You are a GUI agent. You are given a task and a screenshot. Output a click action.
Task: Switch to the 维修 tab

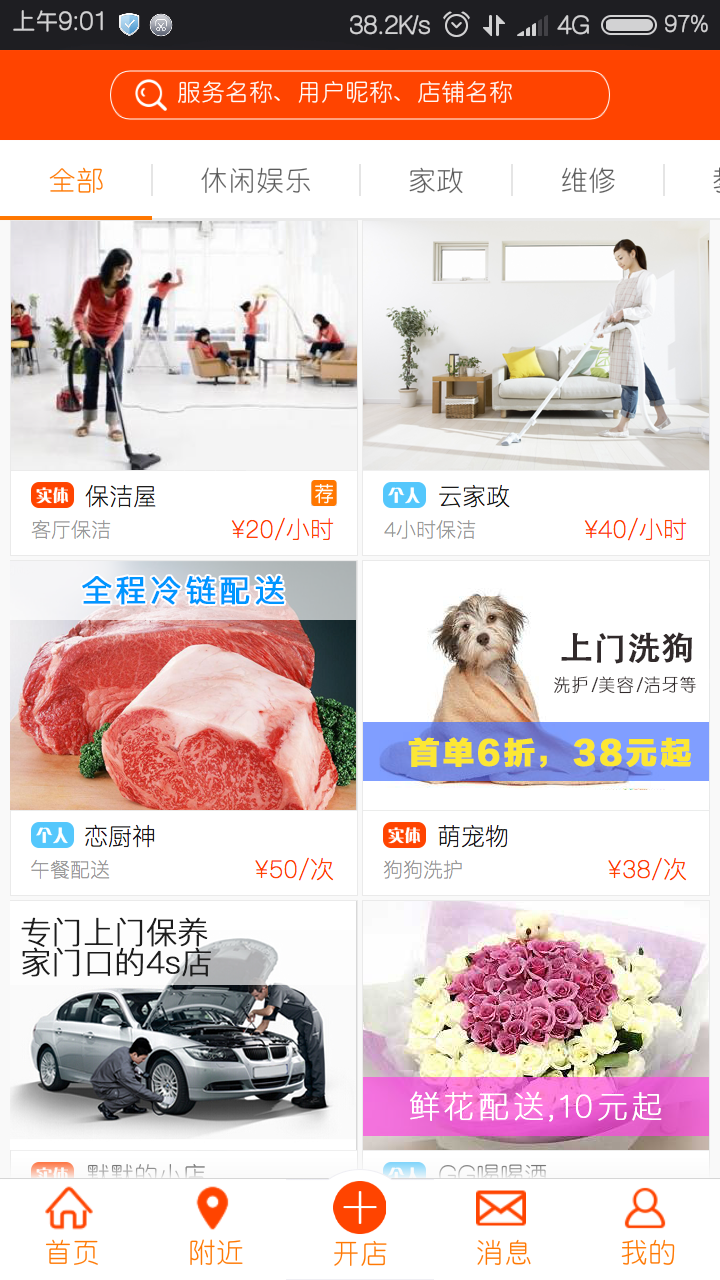click(x=588, y=181)
